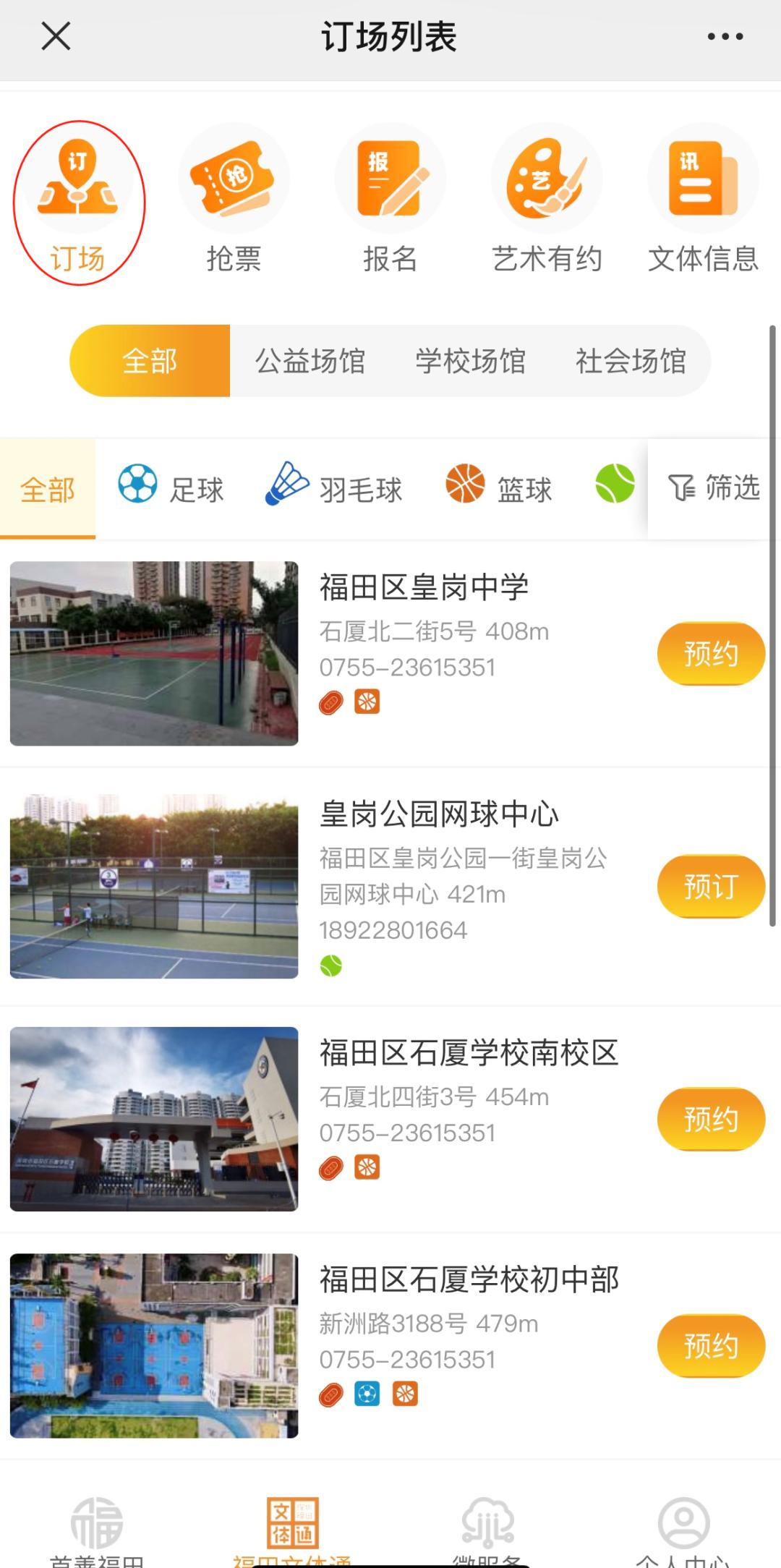Activate the 全部 sports filter tab
781x1568 pixels.
coord(48,488)
